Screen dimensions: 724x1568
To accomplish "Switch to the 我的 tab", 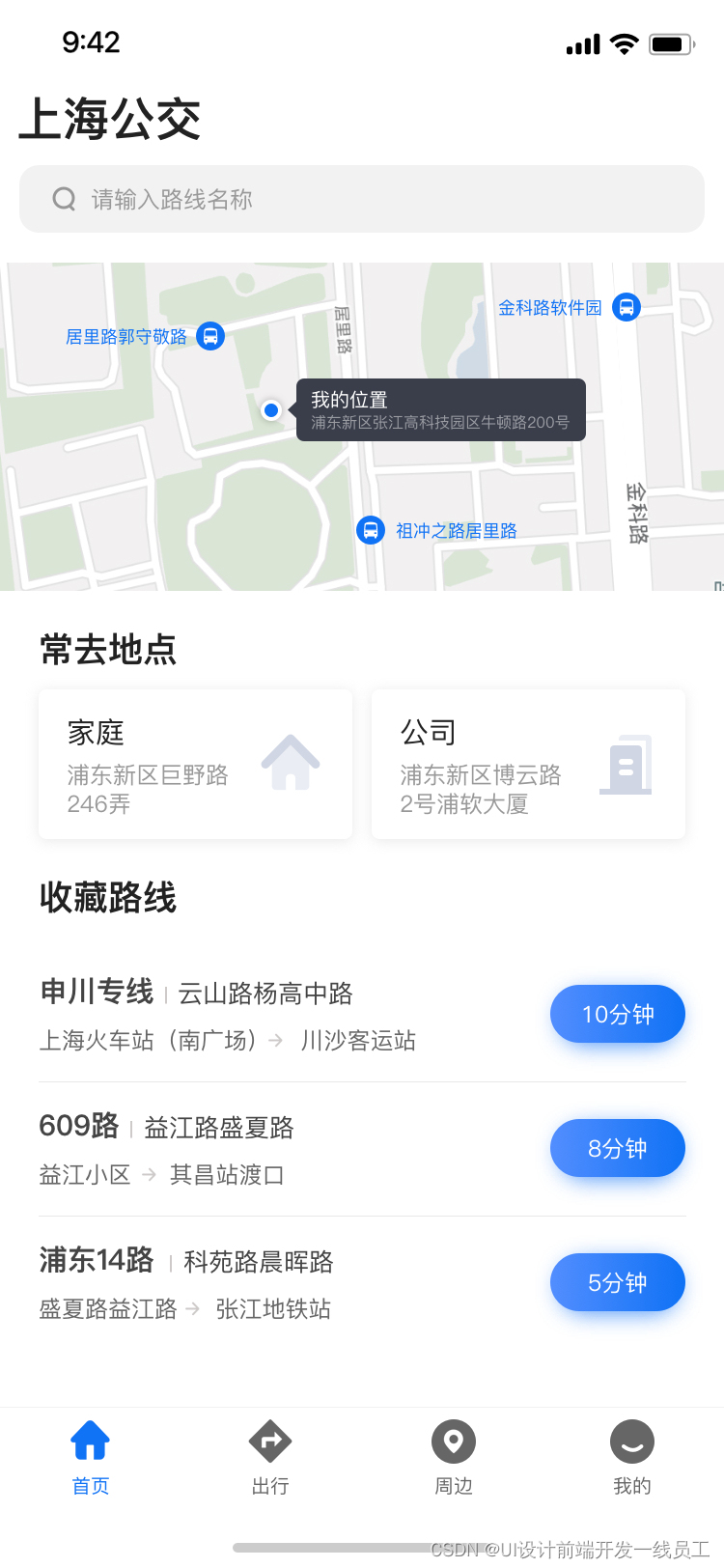I will [x=632, y=1457].
